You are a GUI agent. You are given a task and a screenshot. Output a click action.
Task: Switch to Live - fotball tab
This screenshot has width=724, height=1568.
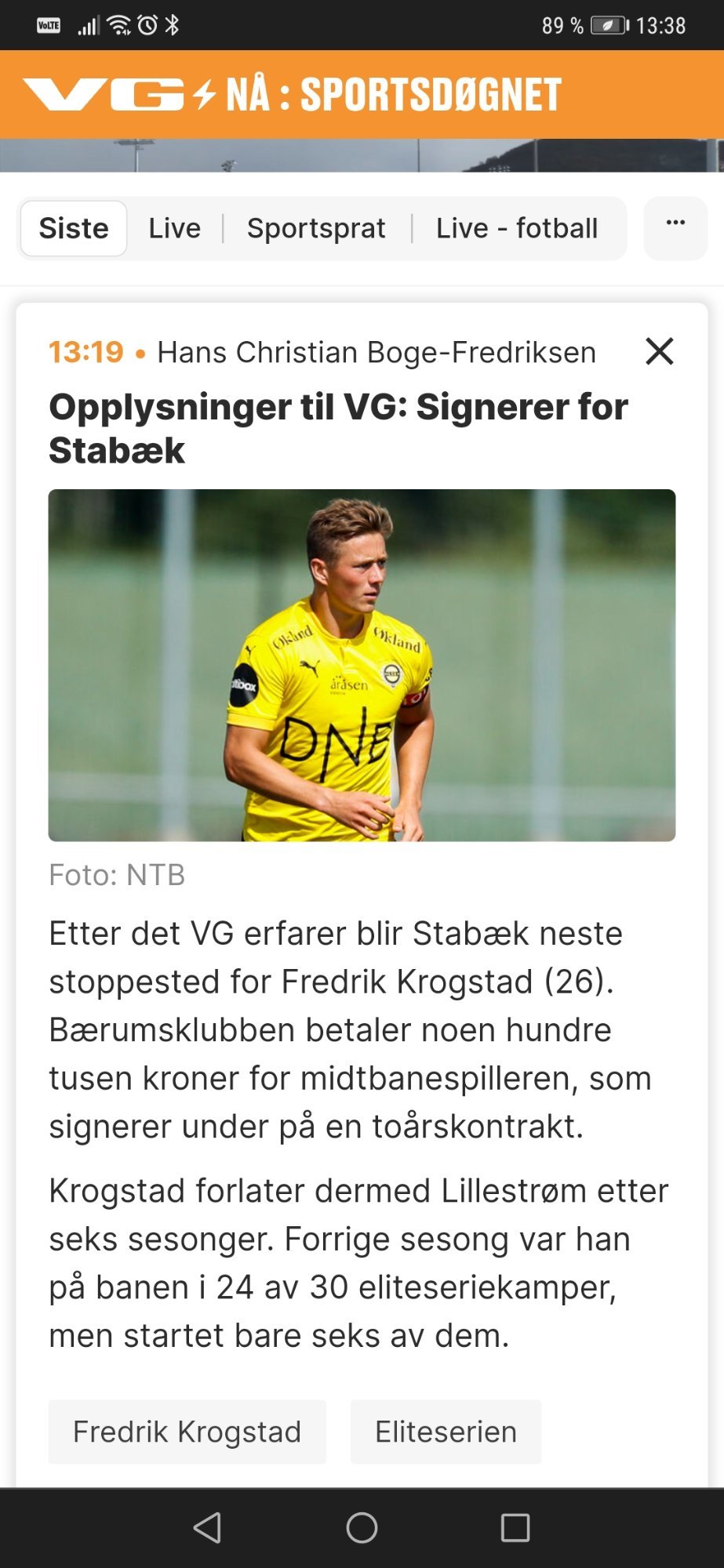(517, 228)
